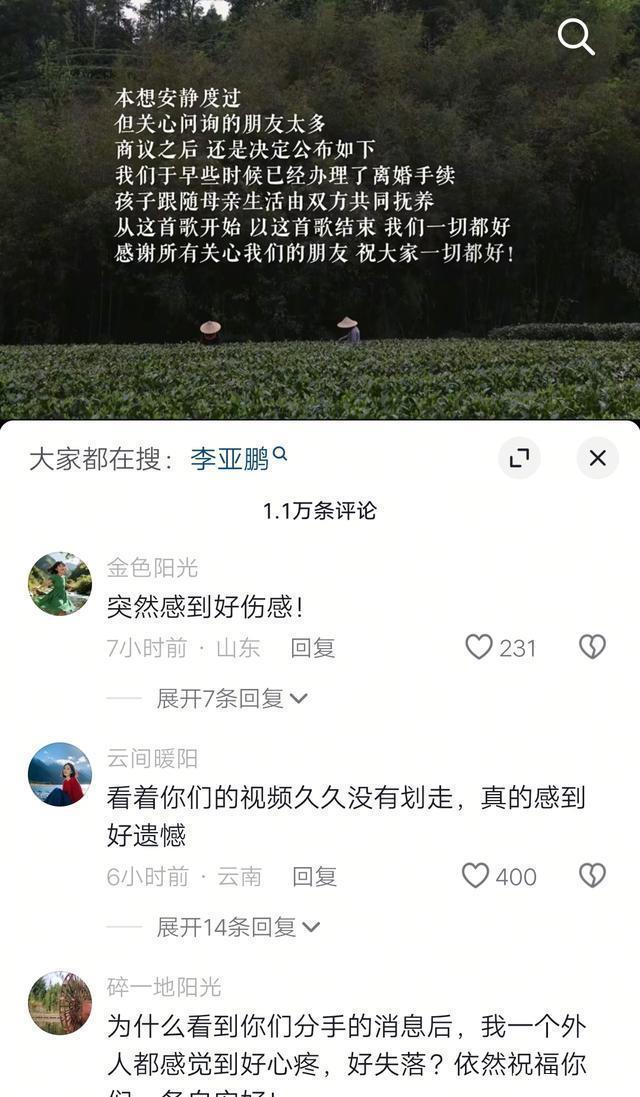Open 金色阳光's profile avatar
The height and width of the screenshot is (1097, 640).
60,584
